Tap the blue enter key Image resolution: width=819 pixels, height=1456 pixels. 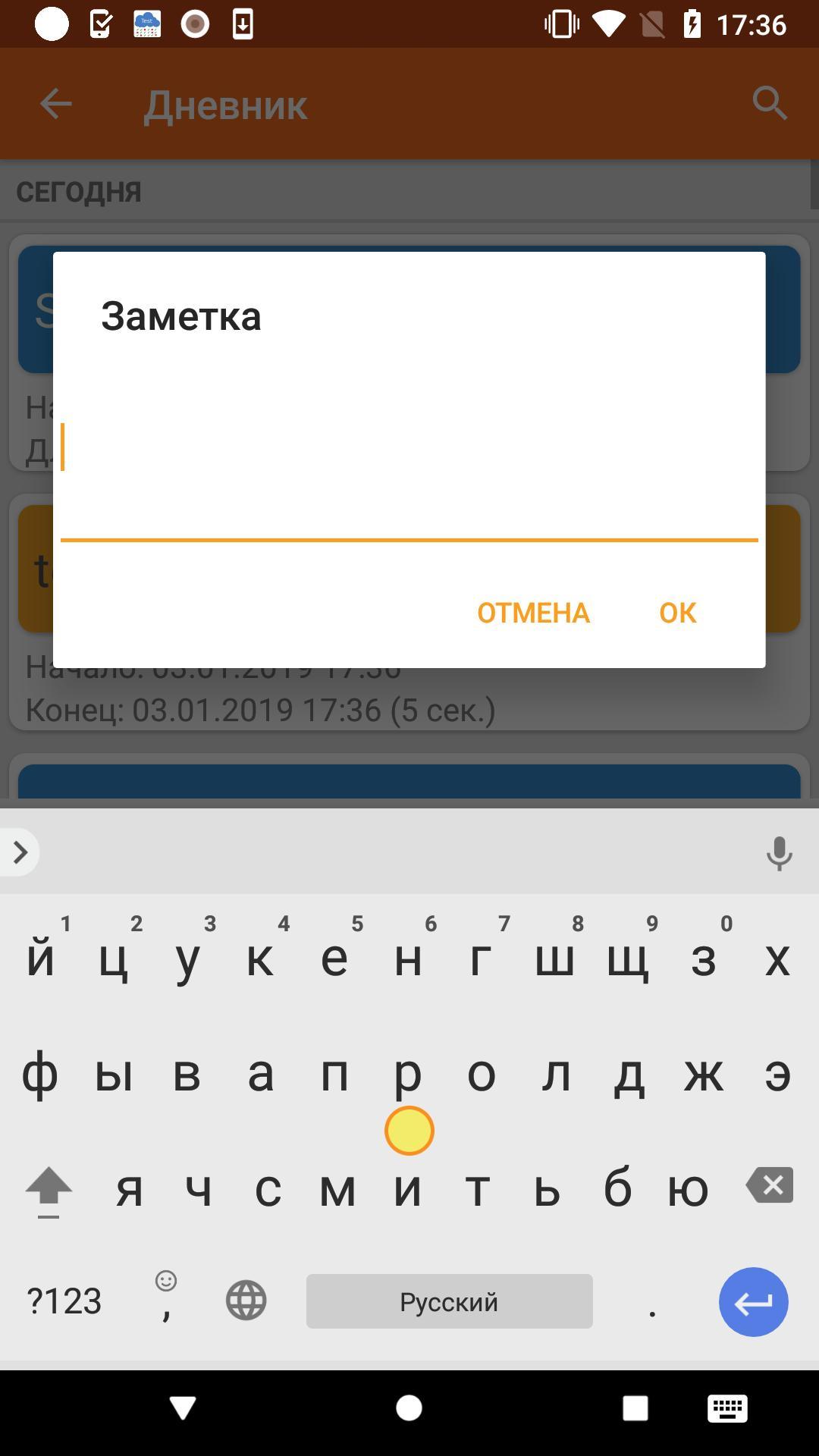[753, 1301]
